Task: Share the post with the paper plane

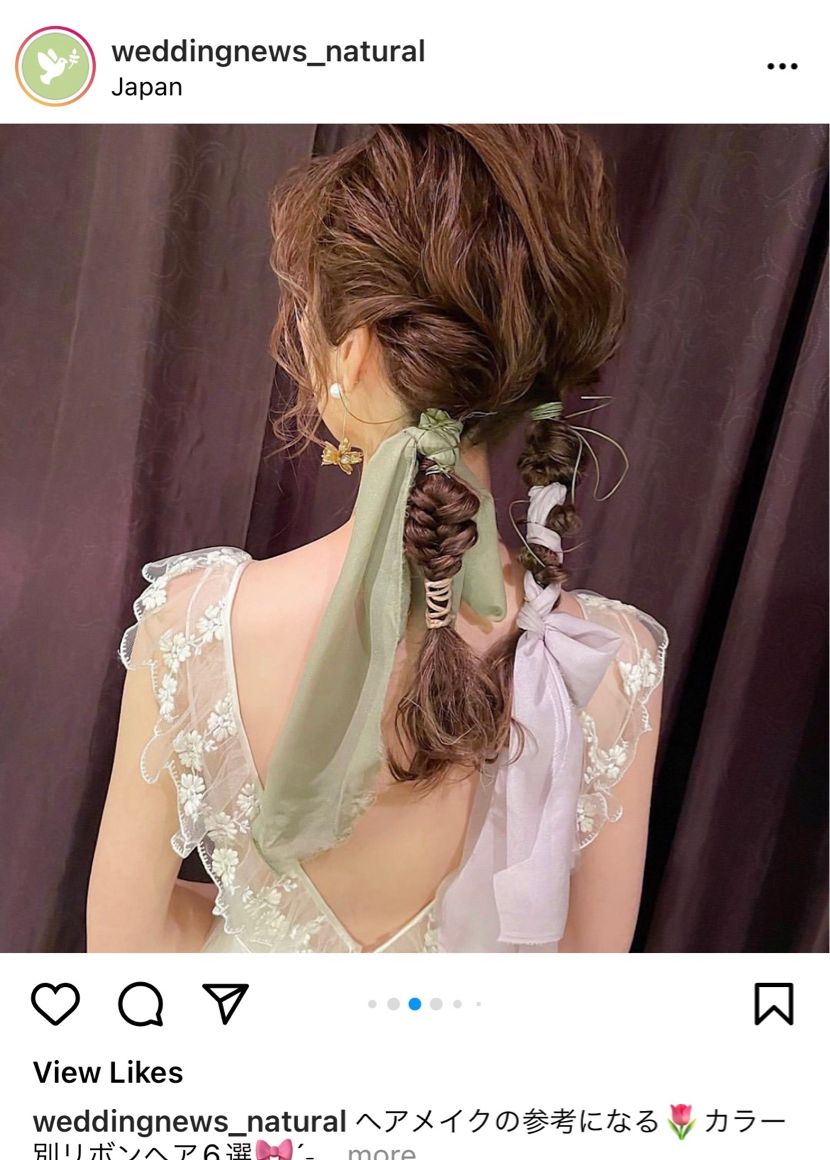Action: pyautogui.click(x=226, y=1003)
